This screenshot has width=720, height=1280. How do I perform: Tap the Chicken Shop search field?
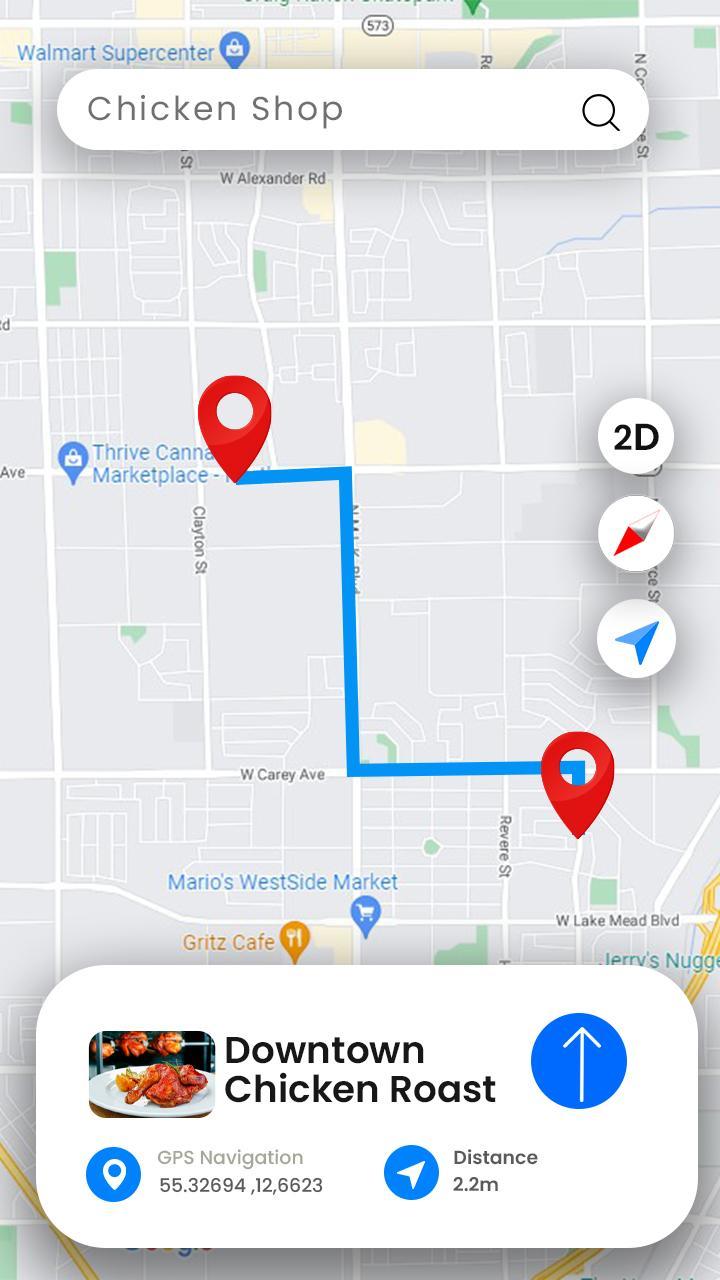click(300, 110)
